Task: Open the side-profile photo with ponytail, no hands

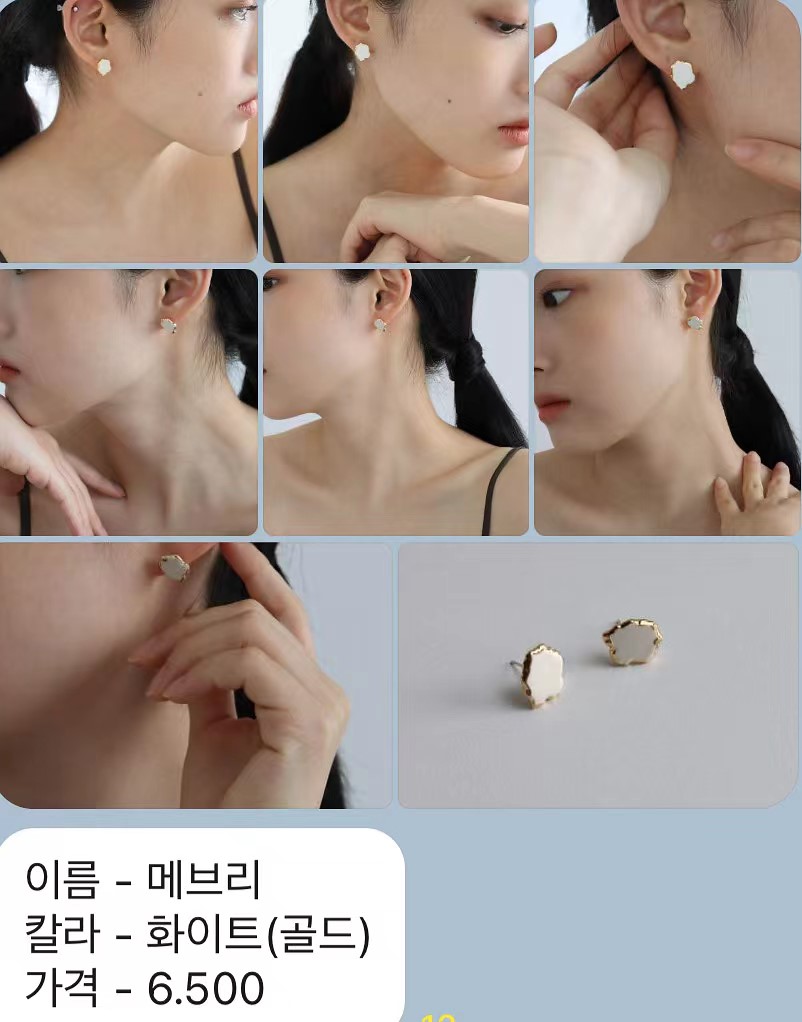Action: pos(395,402)
